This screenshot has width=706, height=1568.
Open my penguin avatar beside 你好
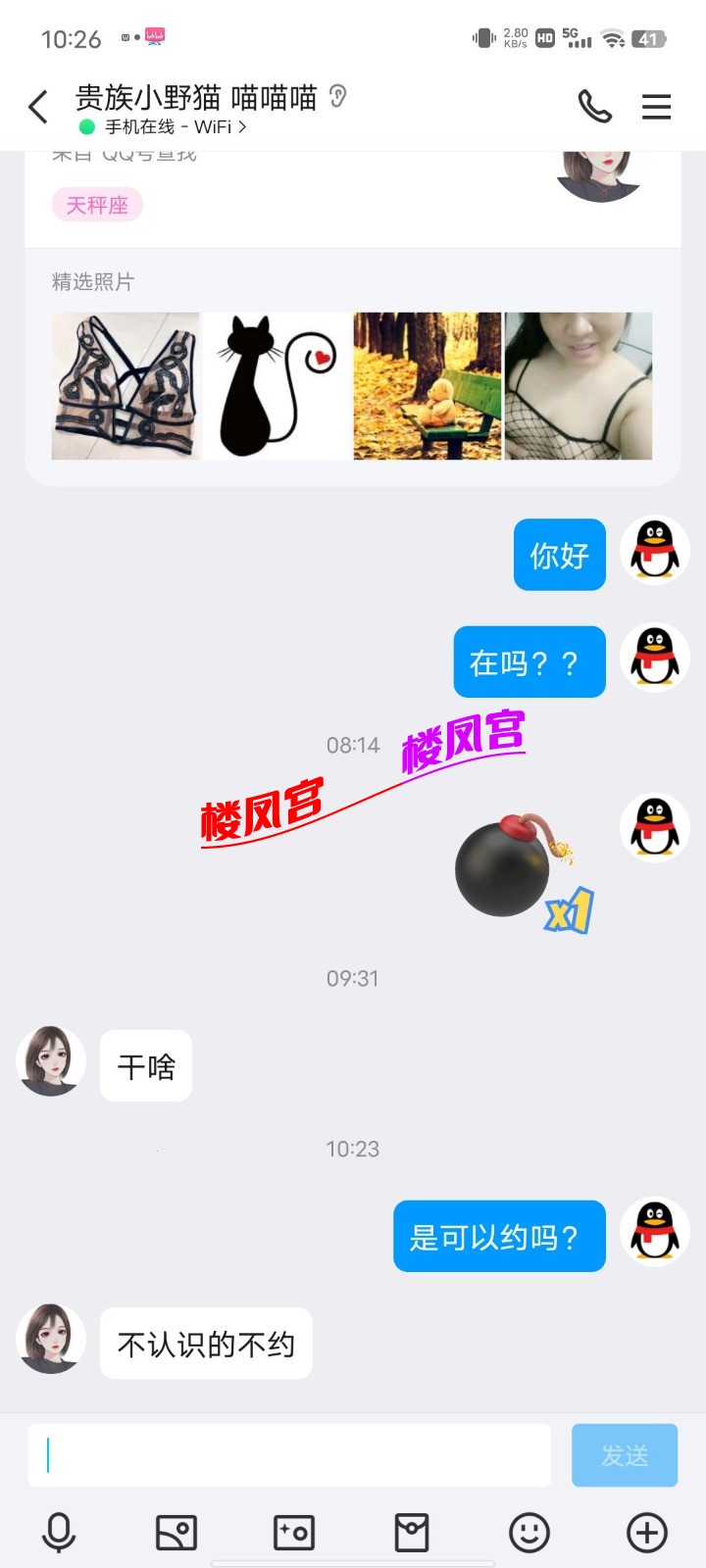[x=655, y=550]
